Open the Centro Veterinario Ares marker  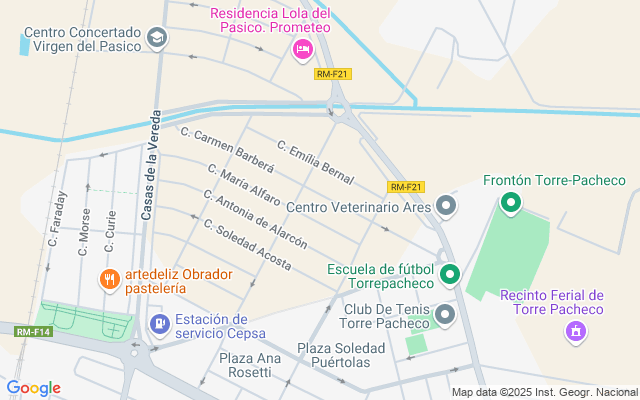447,208
